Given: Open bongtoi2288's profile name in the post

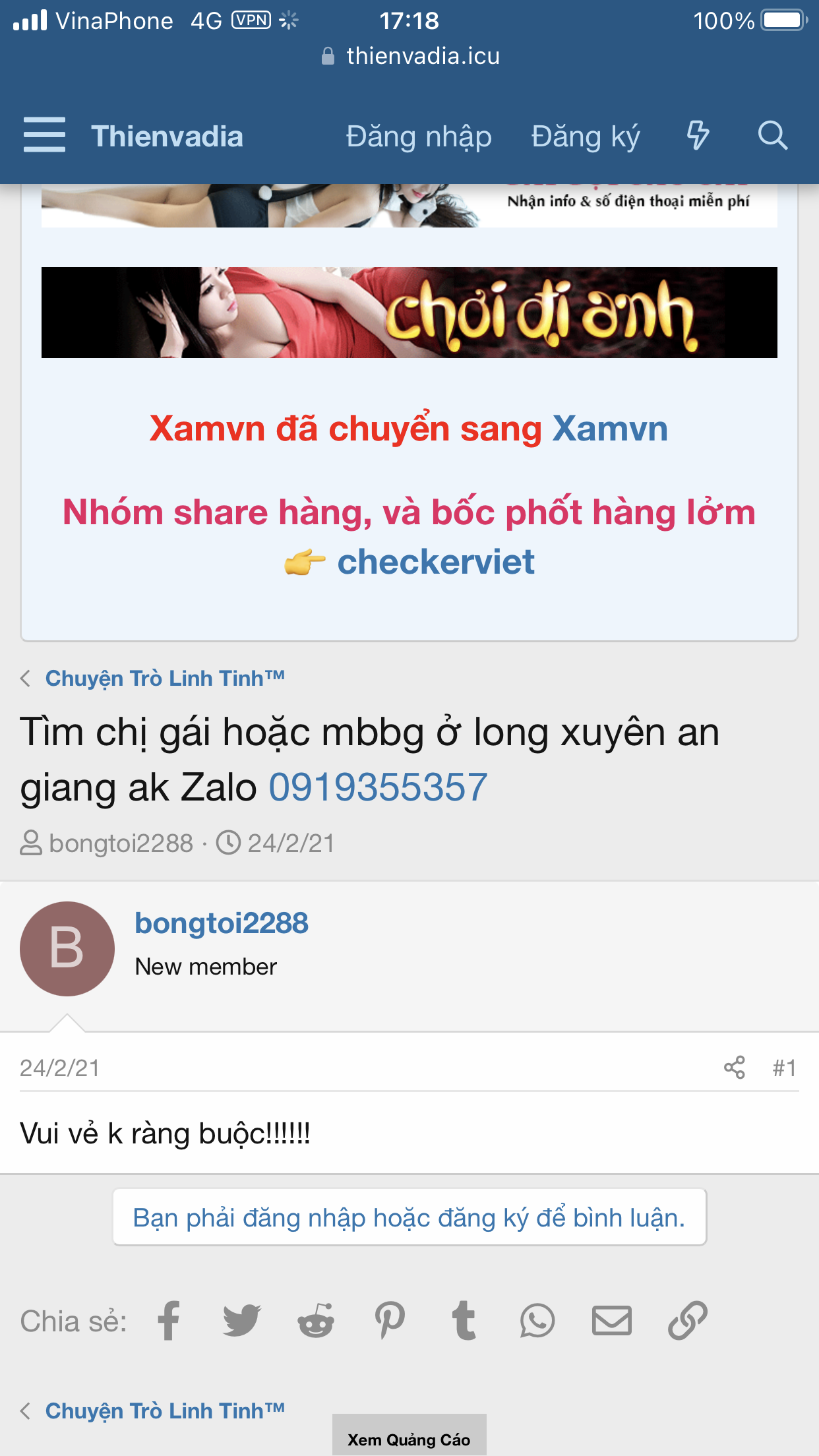Looking at the screenshot, I should 222,923.
